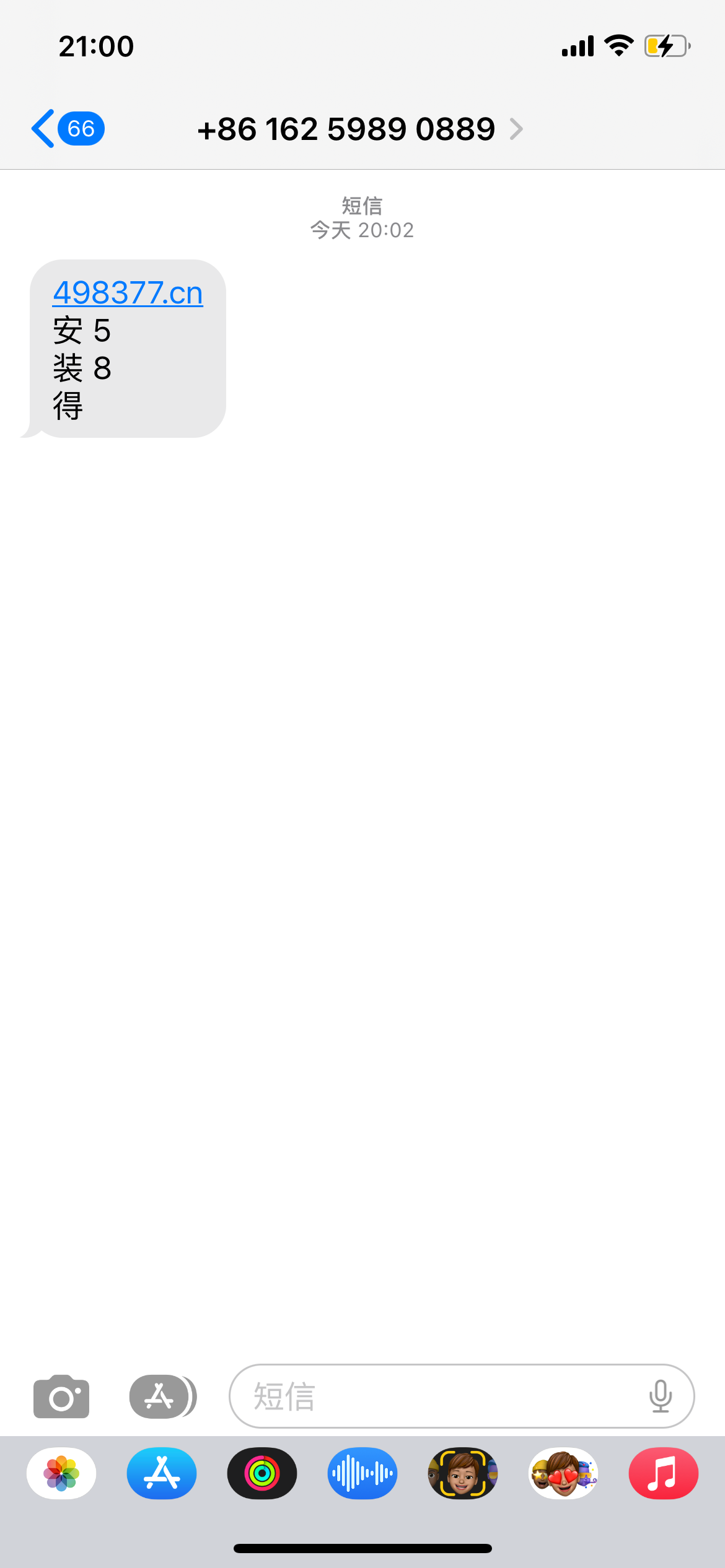Open contact details for +86 162 5989 0889
725x1568 pixels.
tap(359, 129)
